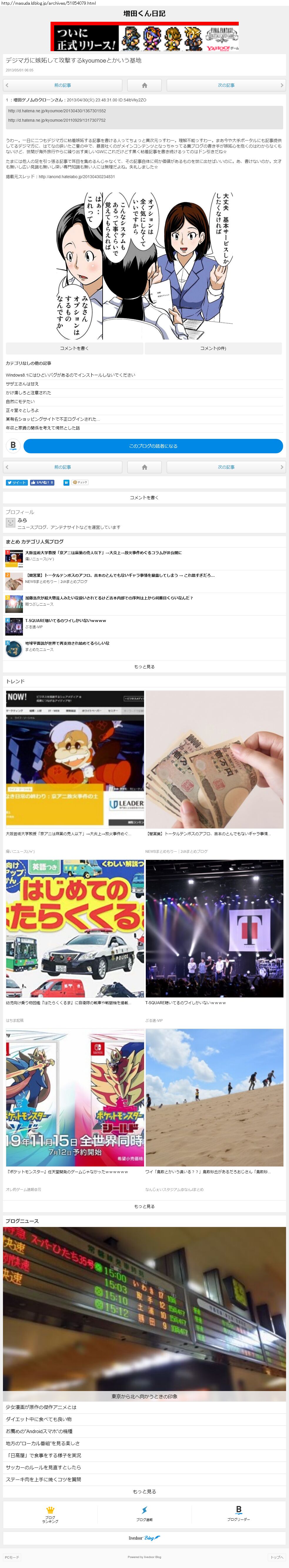View comments via コメント(0件)

tap(213, 348)
